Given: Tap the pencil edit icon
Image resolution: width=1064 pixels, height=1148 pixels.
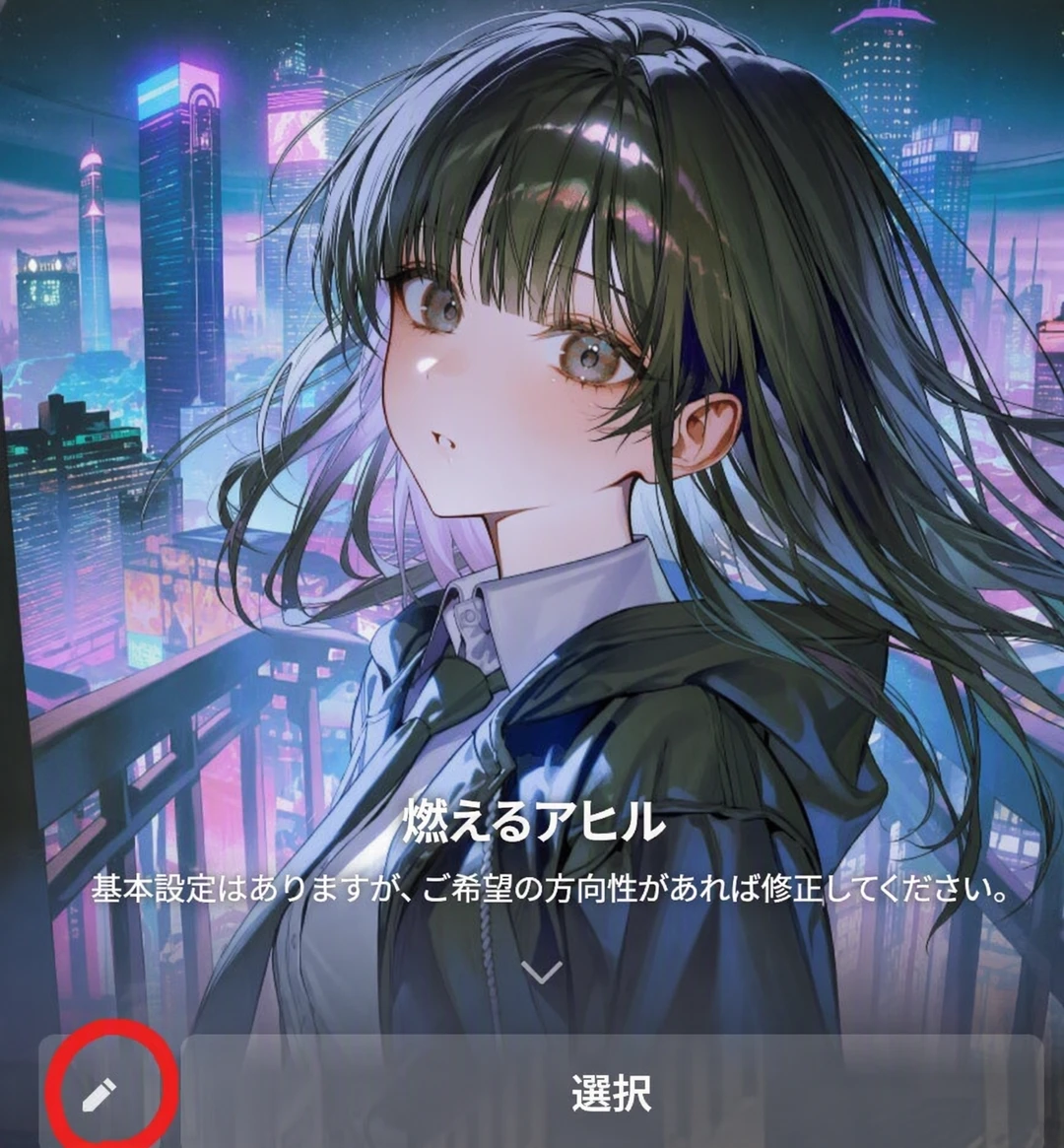Looking at the screenshot, I should (99, 1096).
